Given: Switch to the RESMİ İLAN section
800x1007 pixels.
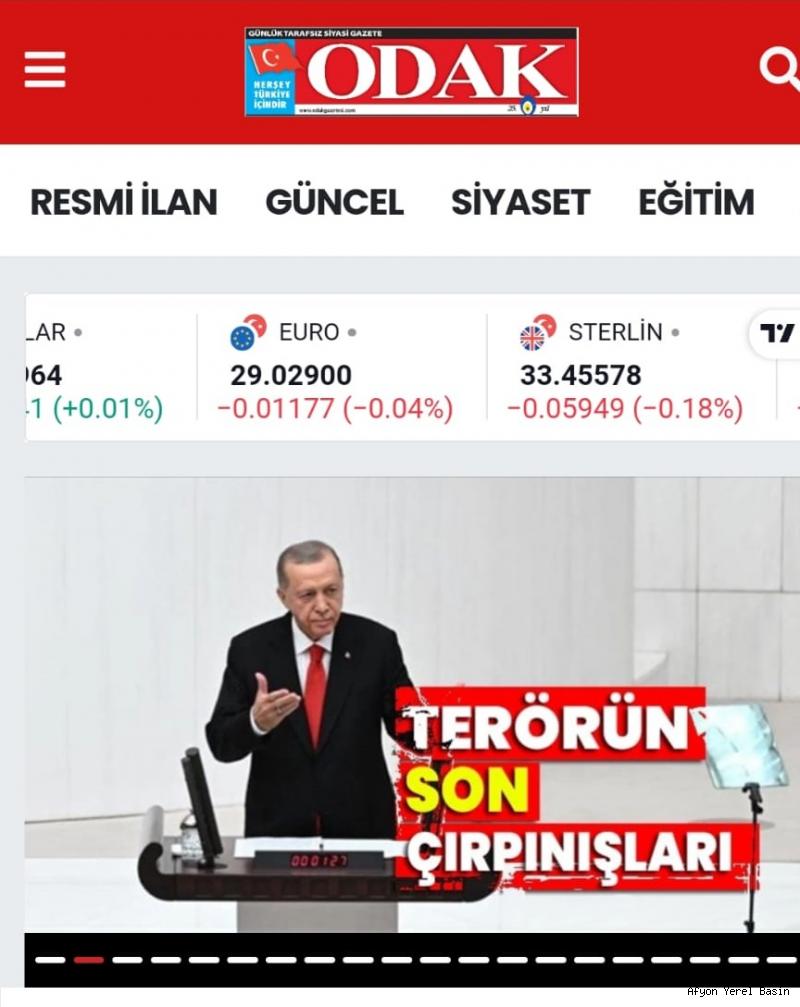Looking at the screenshot, I should click(123, 202).
